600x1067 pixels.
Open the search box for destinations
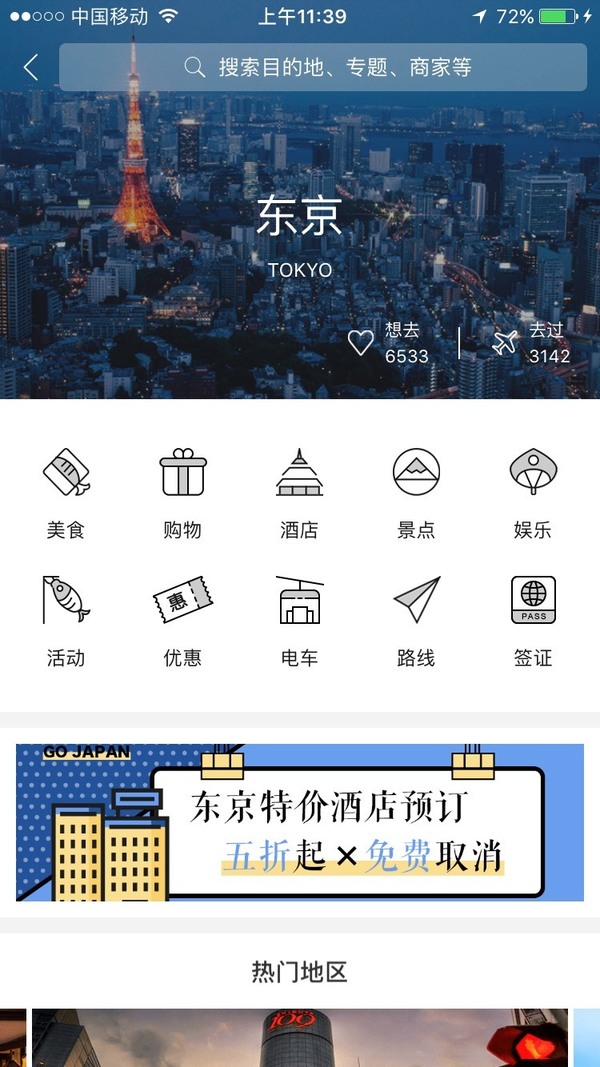(x=323, y=67)
